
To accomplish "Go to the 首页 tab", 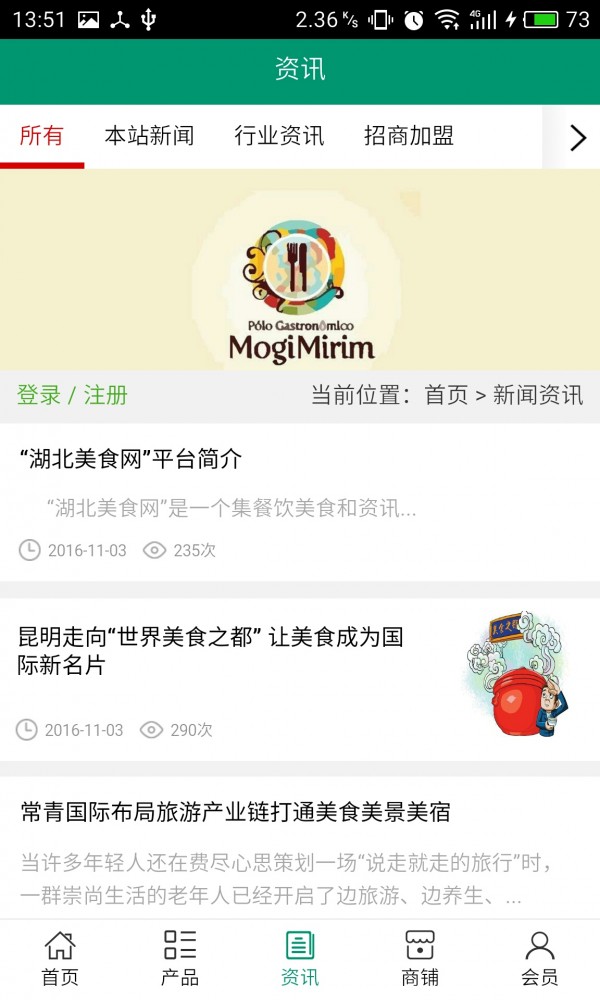I will pos(60,958).
